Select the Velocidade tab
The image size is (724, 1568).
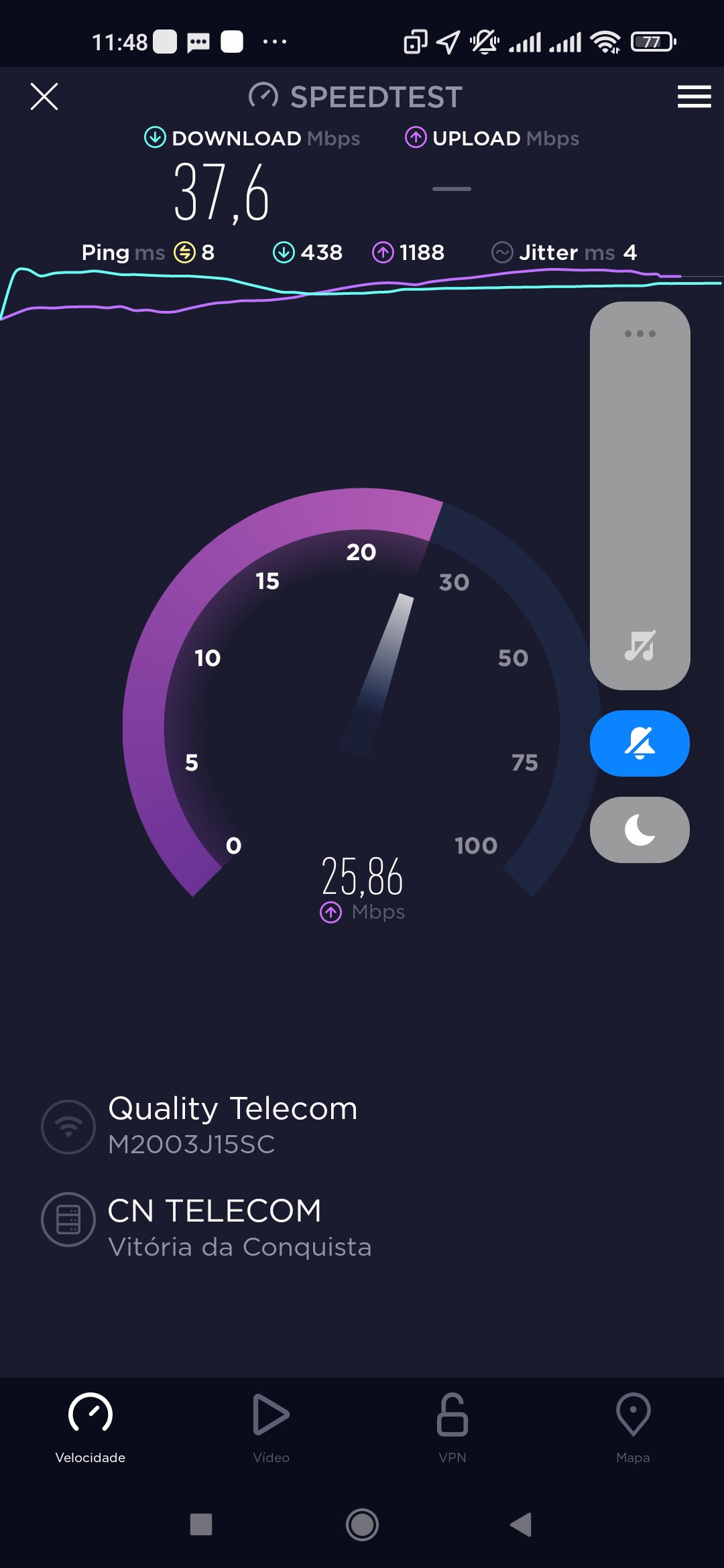point(90,1427)
